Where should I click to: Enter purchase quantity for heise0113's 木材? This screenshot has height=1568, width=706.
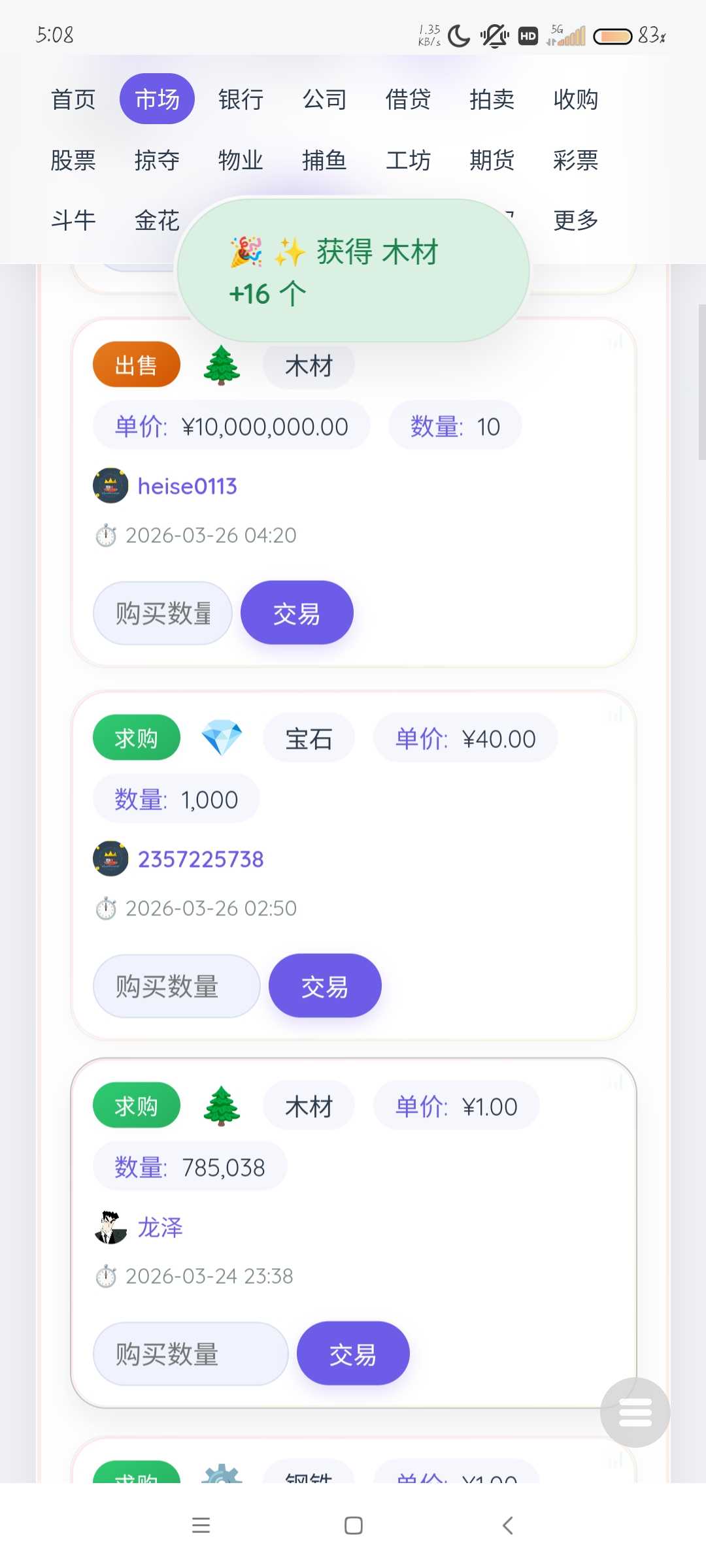163,613
